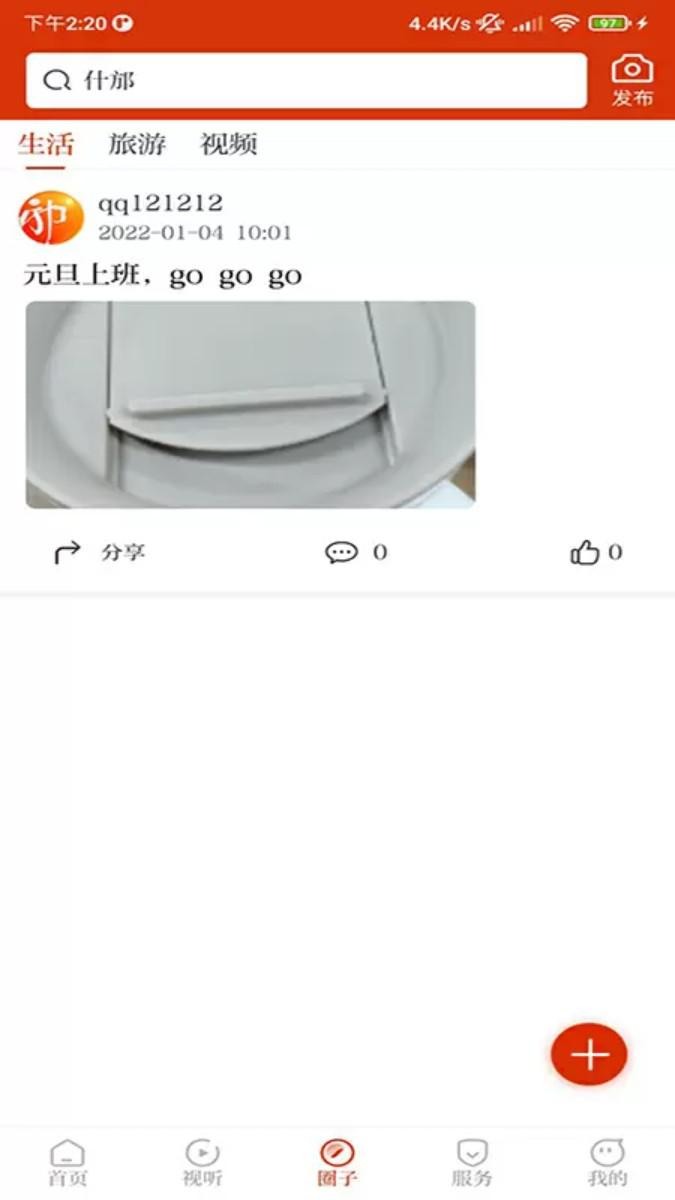Open the 服务 tab
The width and height of the screenshot is (675, 1200).
tap(472, 1163)
